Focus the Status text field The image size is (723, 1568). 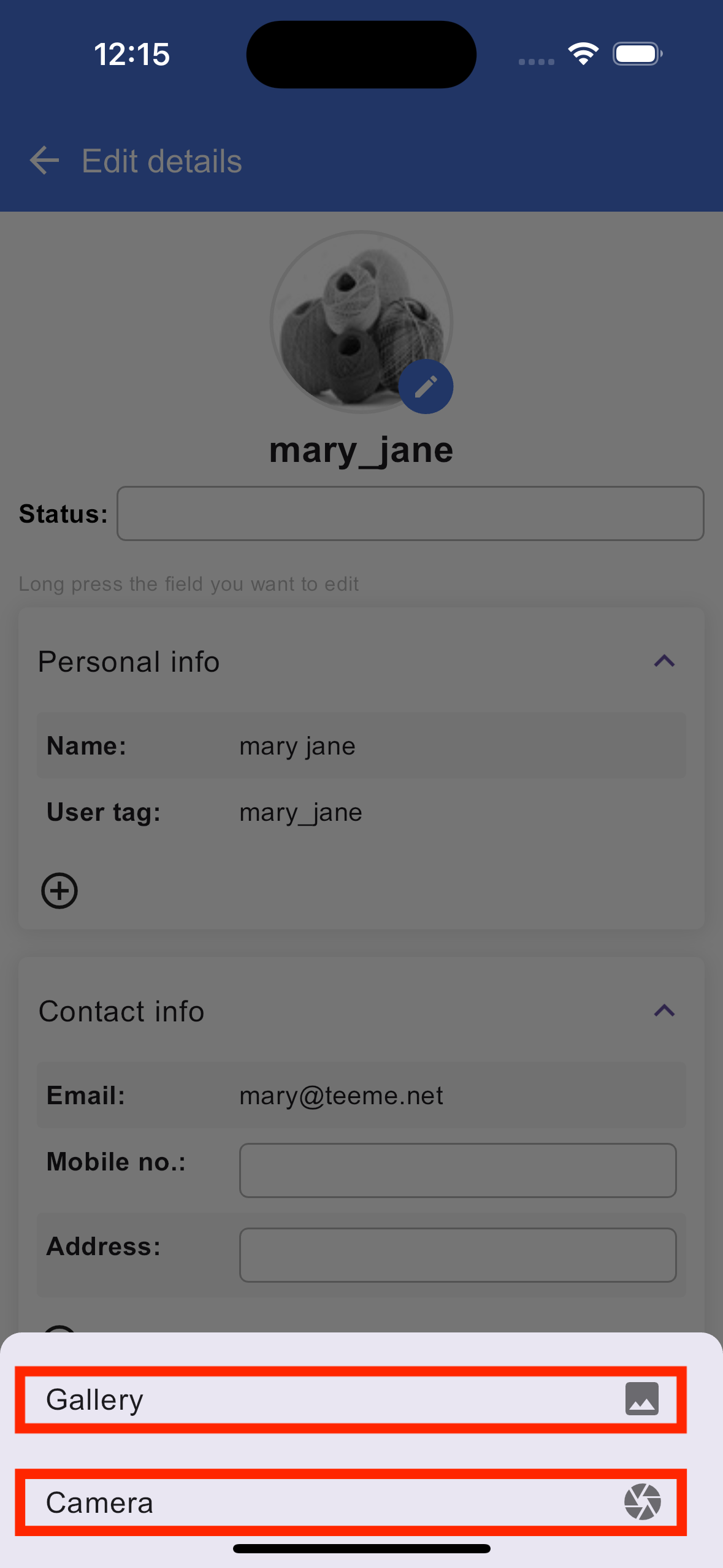point(410,513)
